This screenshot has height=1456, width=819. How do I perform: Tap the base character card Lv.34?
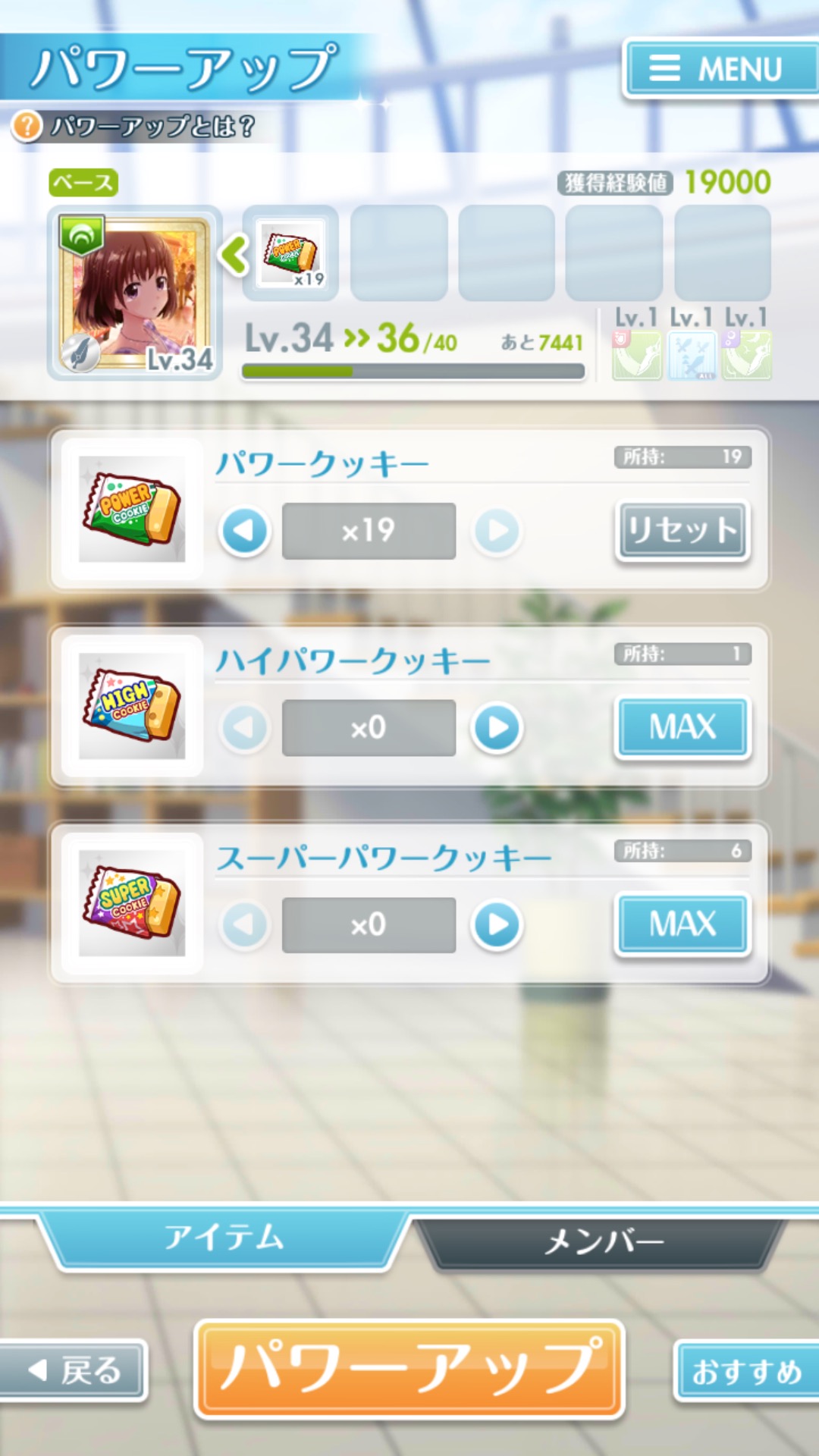coord(134,293)
